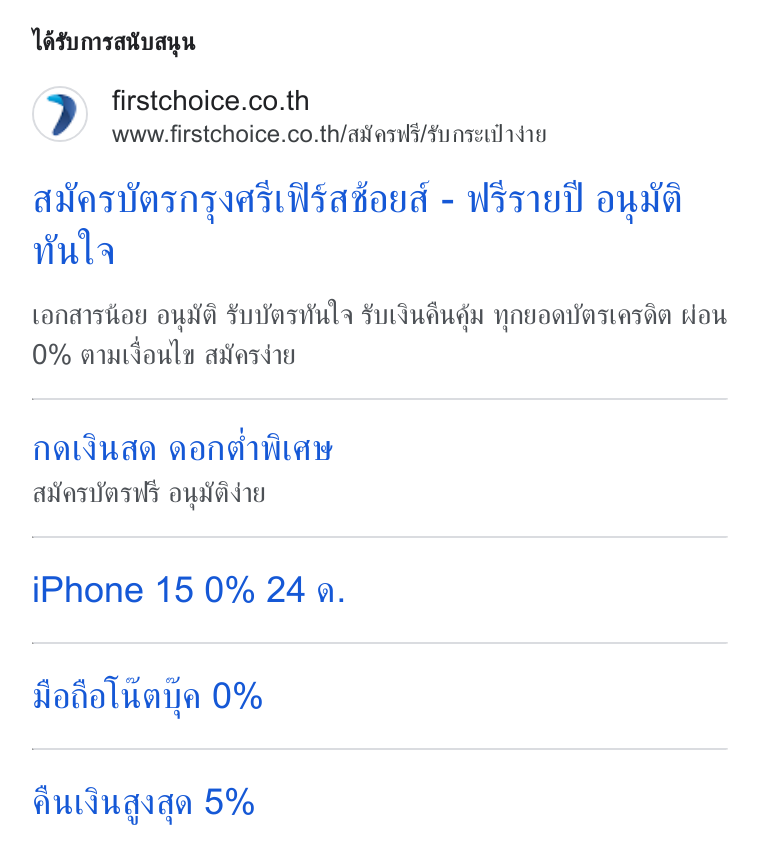Open the firstchoice.co.th site URL
This screenshot has width=760, height=854.
click(329, 134)
